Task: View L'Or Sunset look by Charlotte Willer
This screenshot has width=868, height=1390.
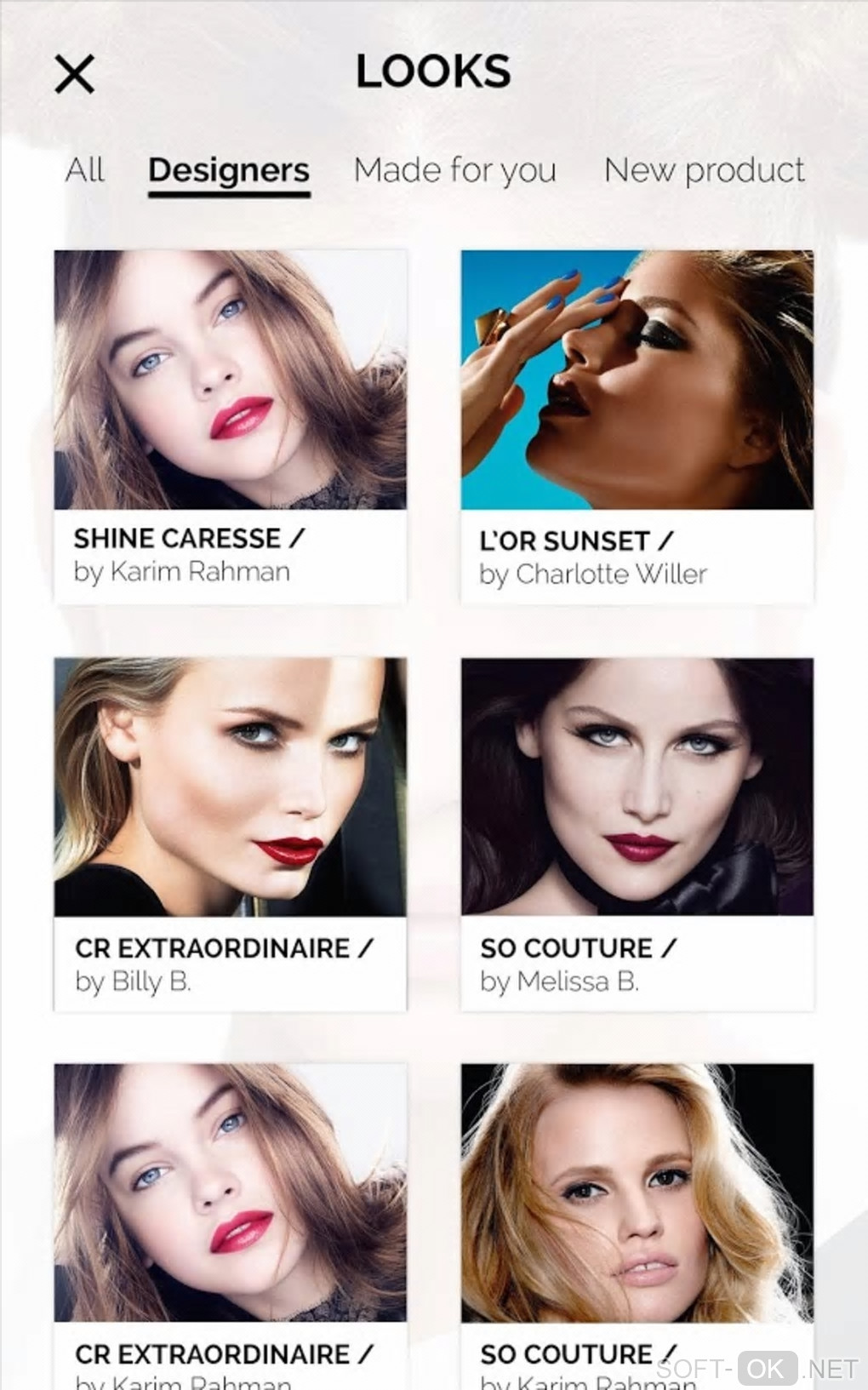Action: 637,426
